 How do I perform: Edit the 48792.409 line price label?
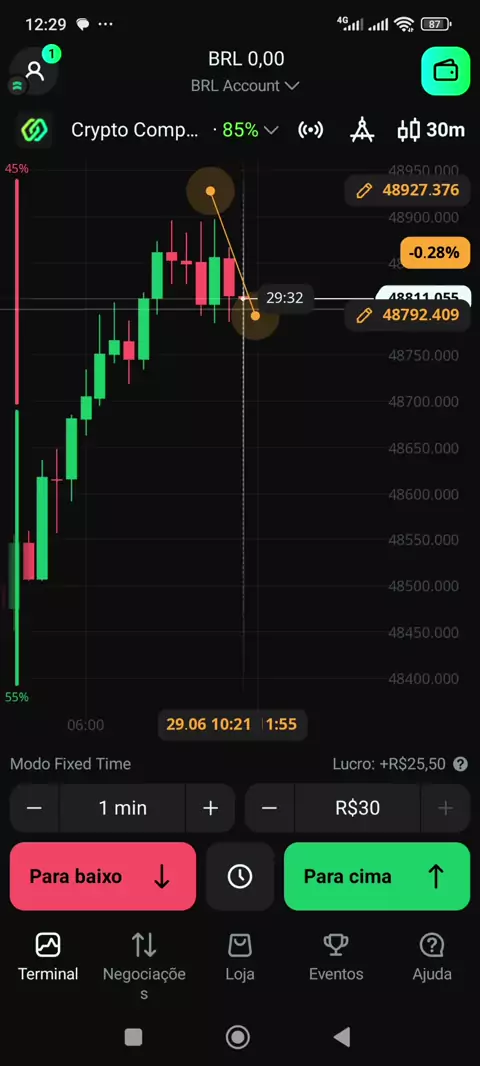point(407,315)
